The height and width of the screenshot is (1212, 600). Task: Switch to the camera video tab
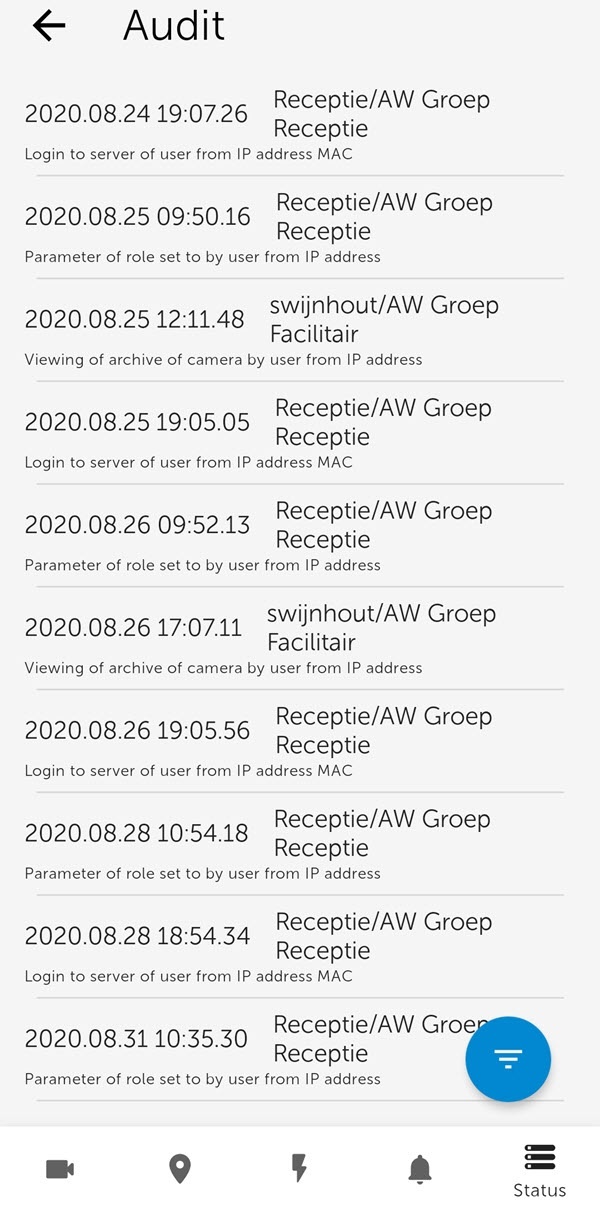pos(60,1168)
